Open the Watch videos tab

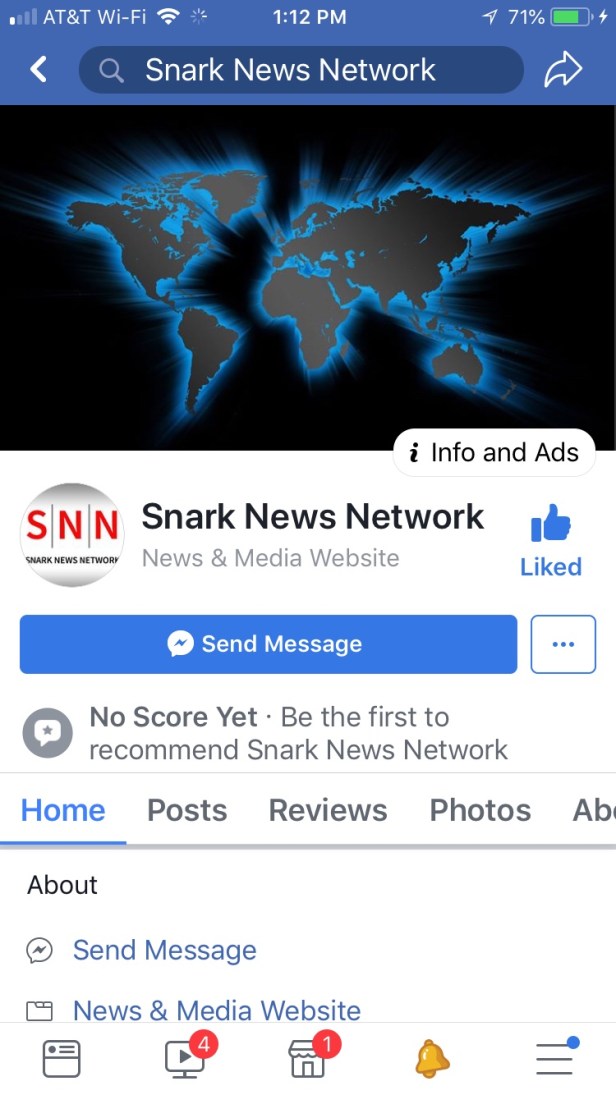(x=186, y=1058)
